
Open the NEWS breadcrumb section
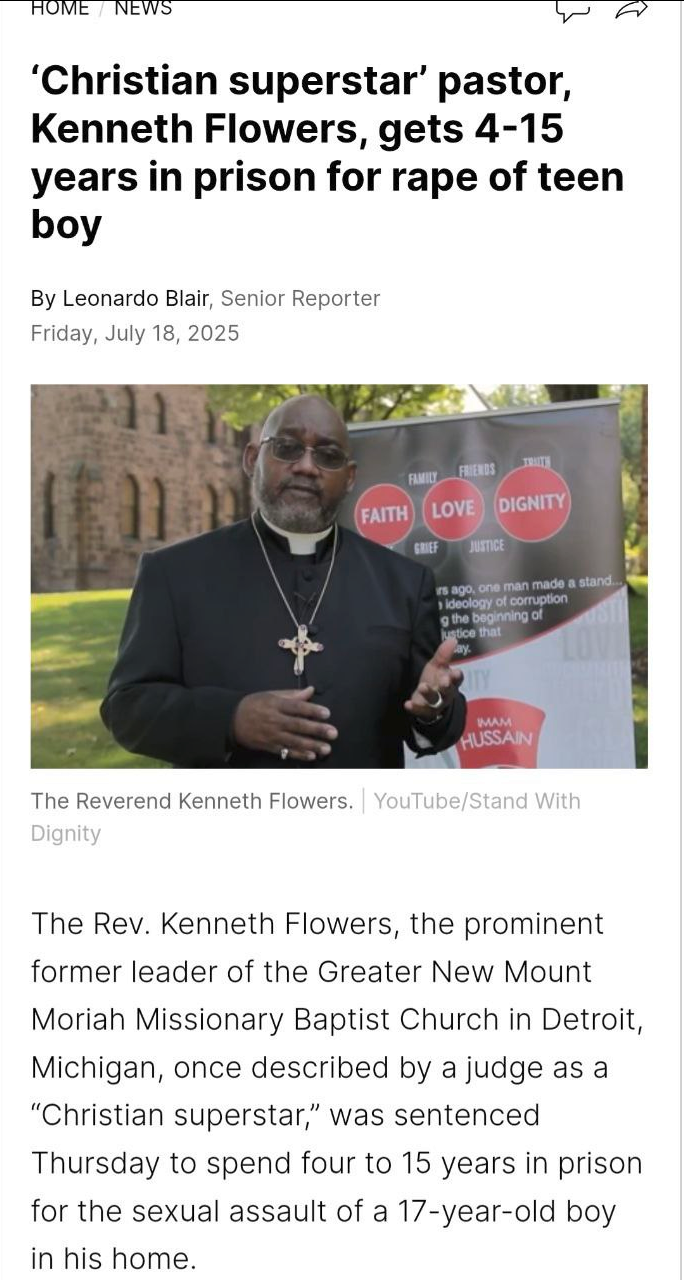143,8
